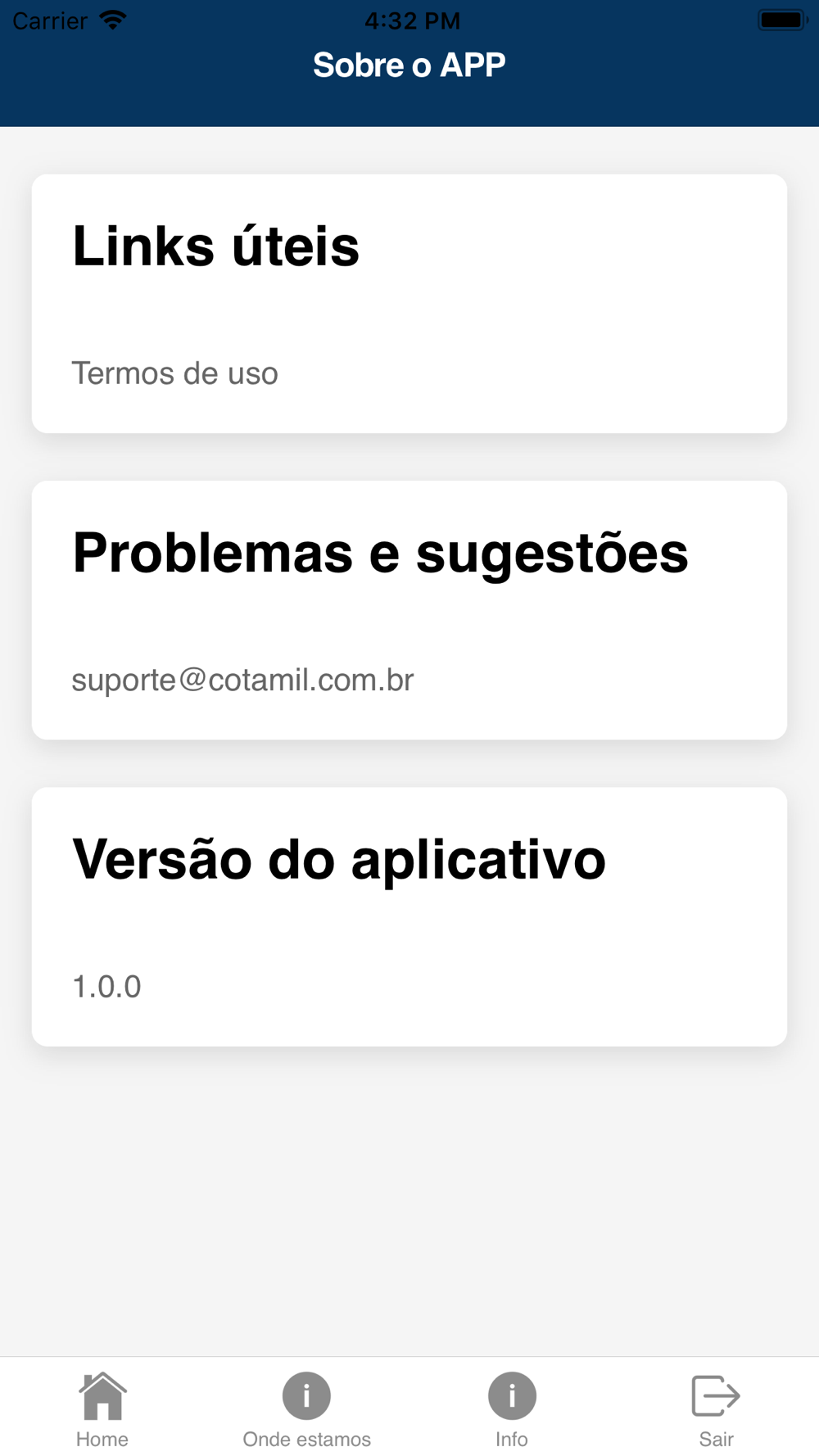Go to the Home tab
819x1456 pixels.
coord(102,1410)
